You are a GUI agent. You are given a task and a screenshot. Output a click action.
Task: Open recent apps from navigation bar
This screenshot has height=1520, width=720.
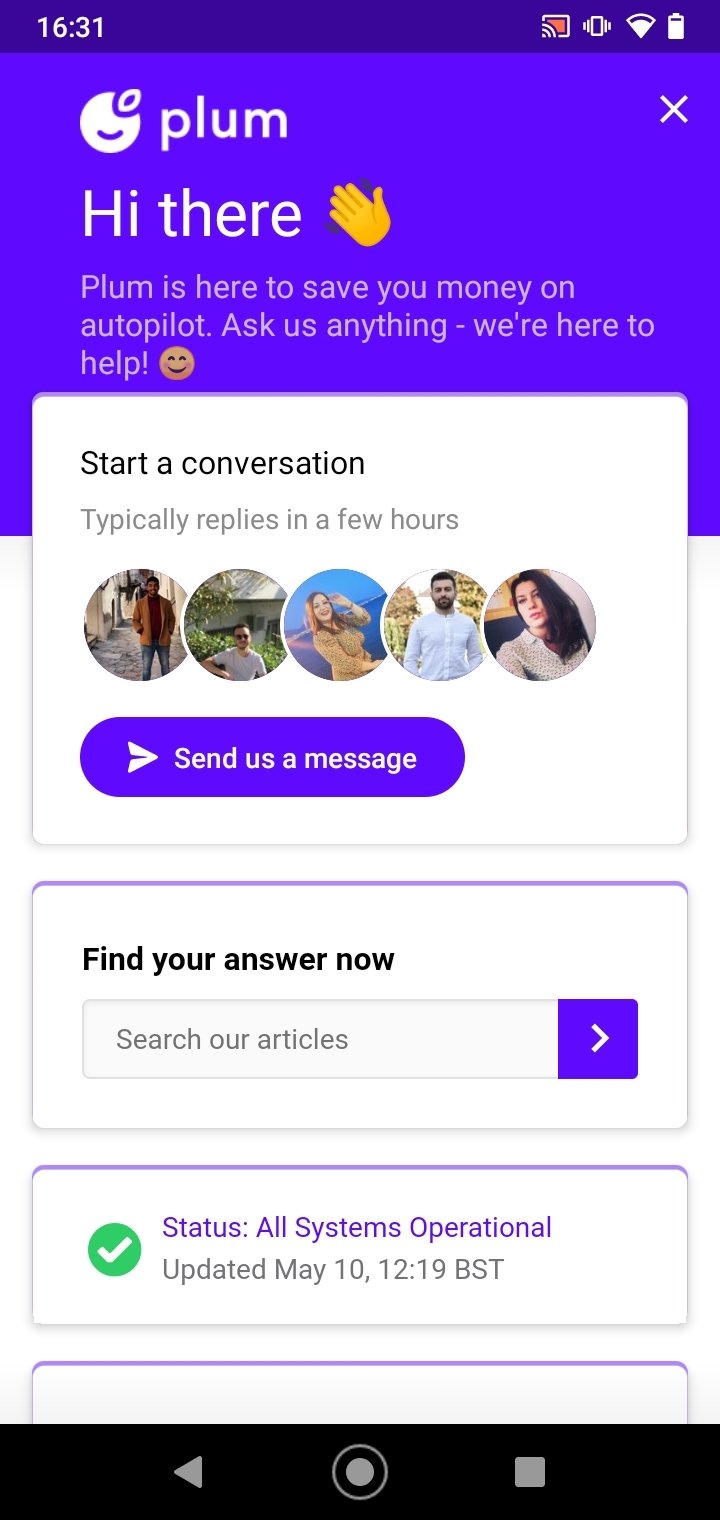tap(530, 1472)
